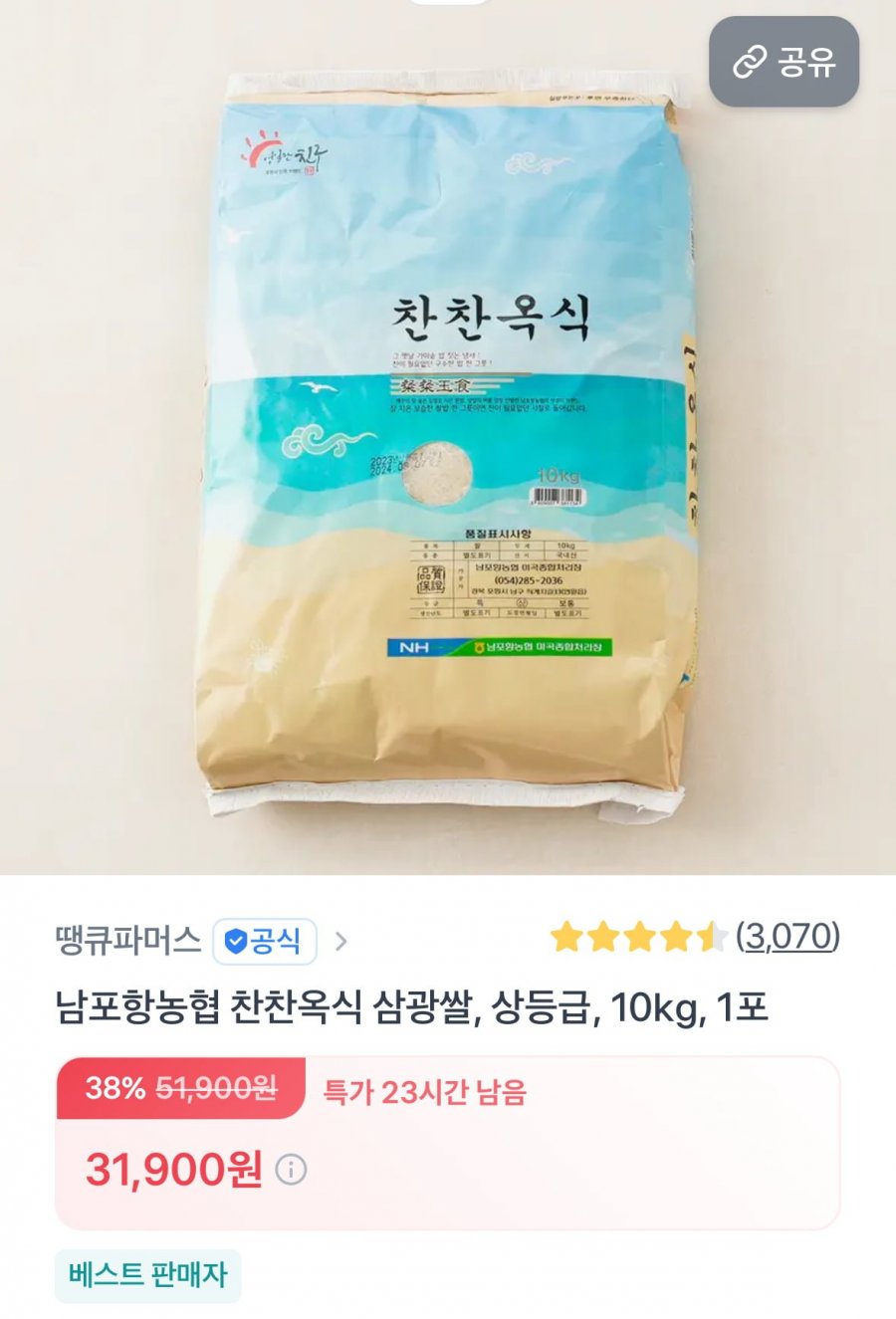Tap the 공유 share button
This screenshot has width=896, height=1319.
(x=784, y=62)
